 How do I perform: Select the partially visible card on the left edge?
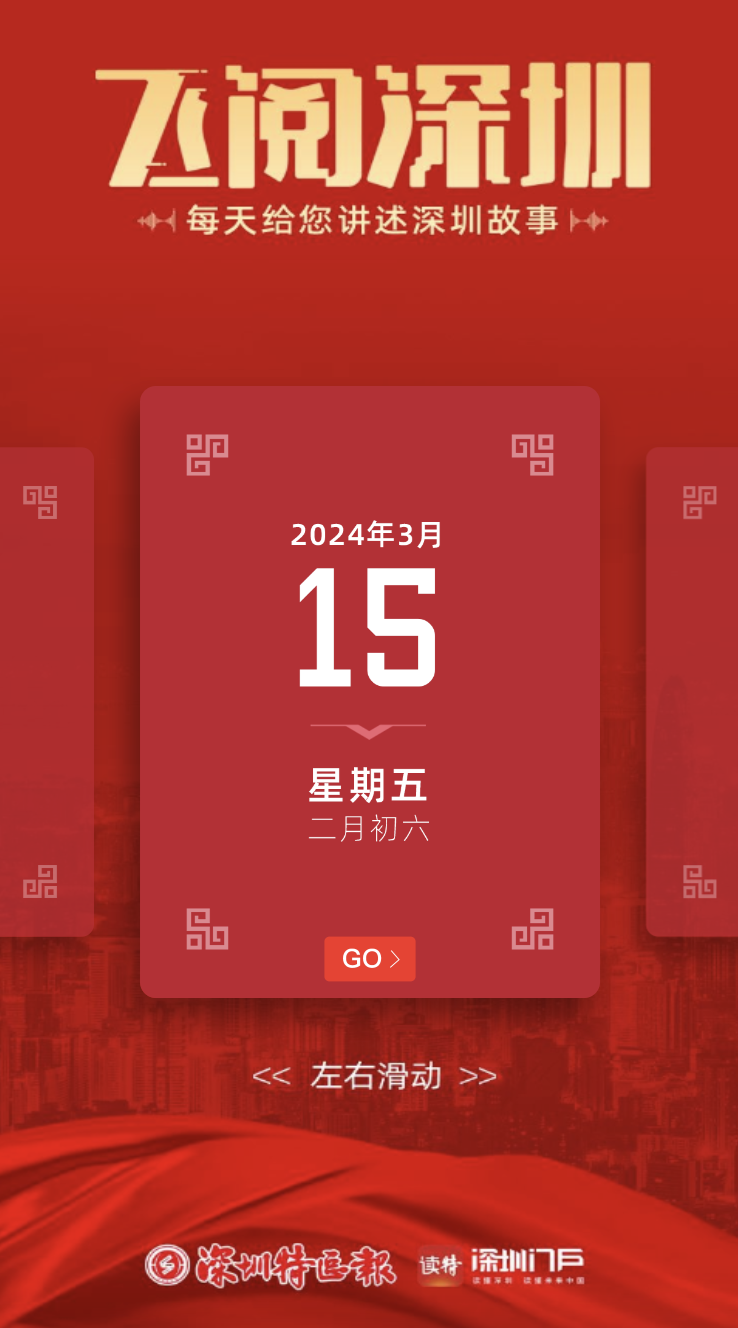(46, 692)
